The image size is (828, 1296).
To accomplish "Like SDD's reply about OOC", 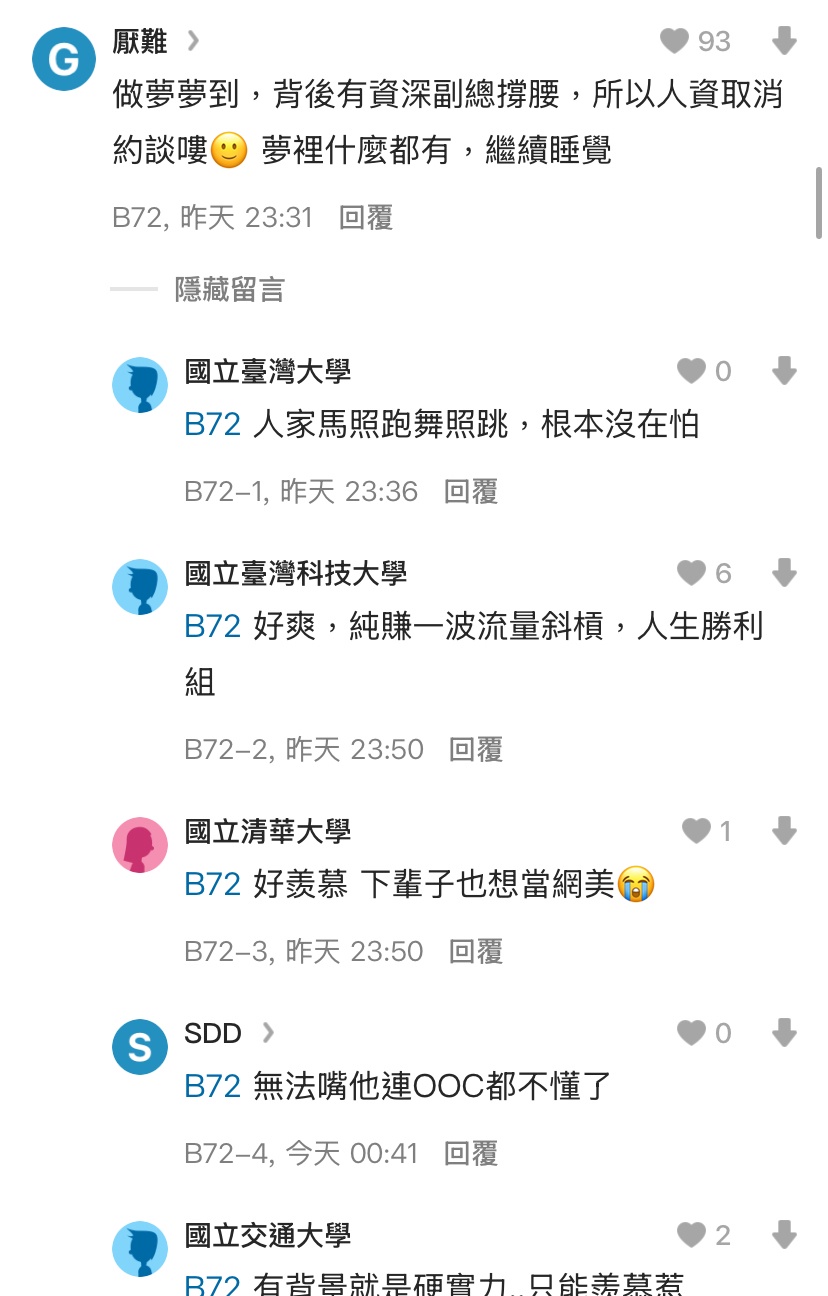I will tap(691, 1033).
